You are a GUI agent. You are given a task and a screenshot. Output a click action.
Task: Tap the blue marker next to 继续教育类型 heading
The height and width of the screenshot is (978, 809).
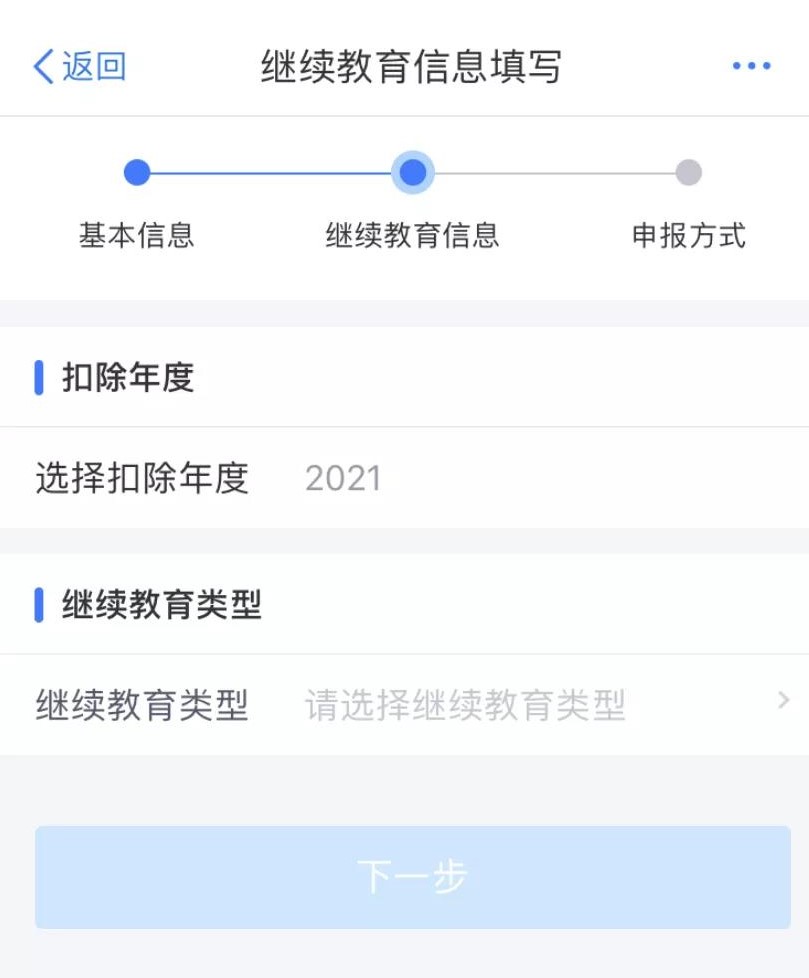click(38, 603)
